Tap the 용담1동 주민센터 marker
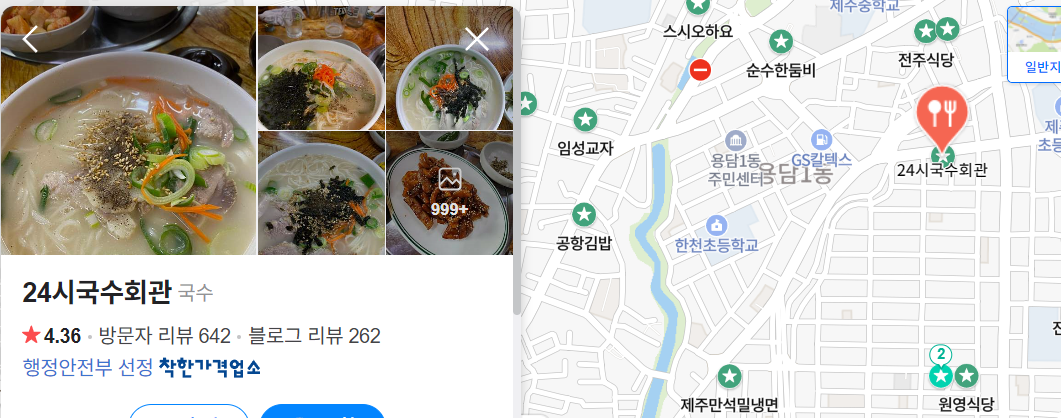Viewport: 1061px width, 418px height. (737, 139)
